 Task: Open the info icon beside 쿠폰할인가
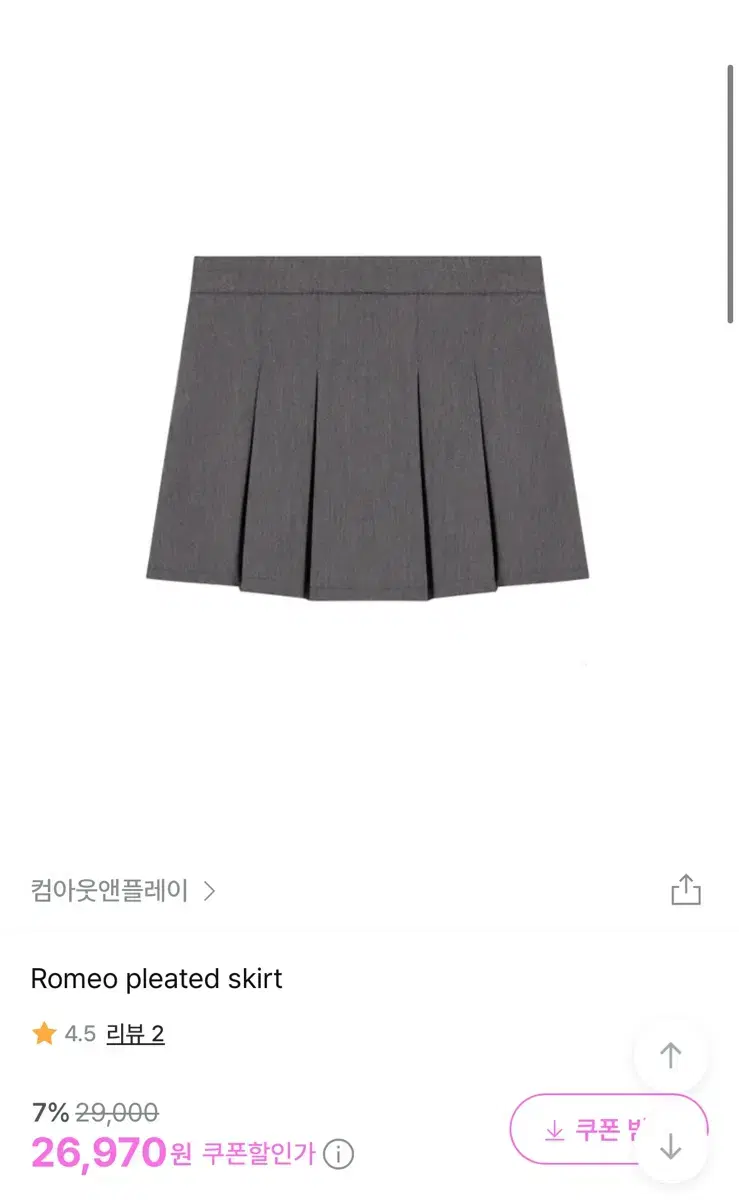[336, 1152]
